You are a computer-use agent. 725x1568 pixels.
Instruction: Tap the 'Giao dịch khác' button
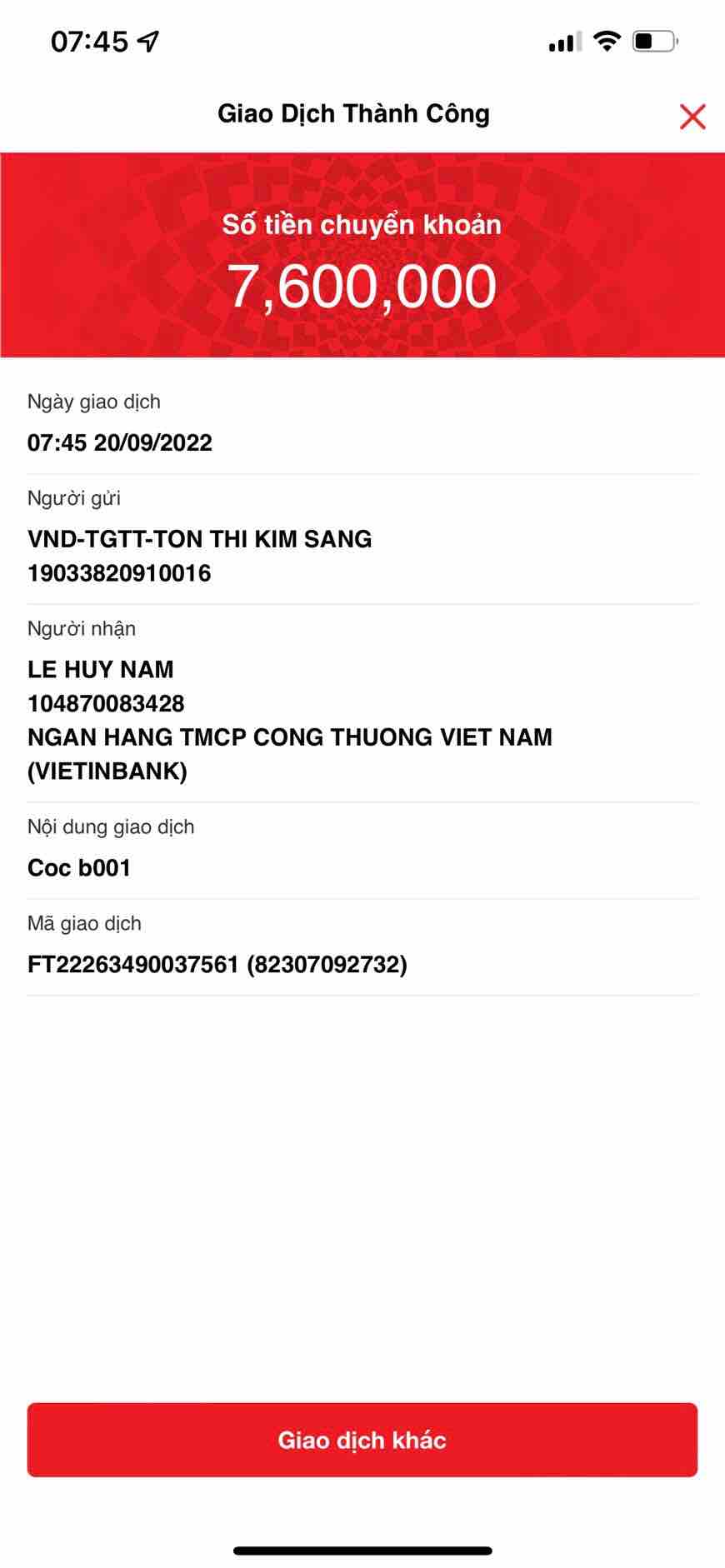click(x=362, y=1439)
